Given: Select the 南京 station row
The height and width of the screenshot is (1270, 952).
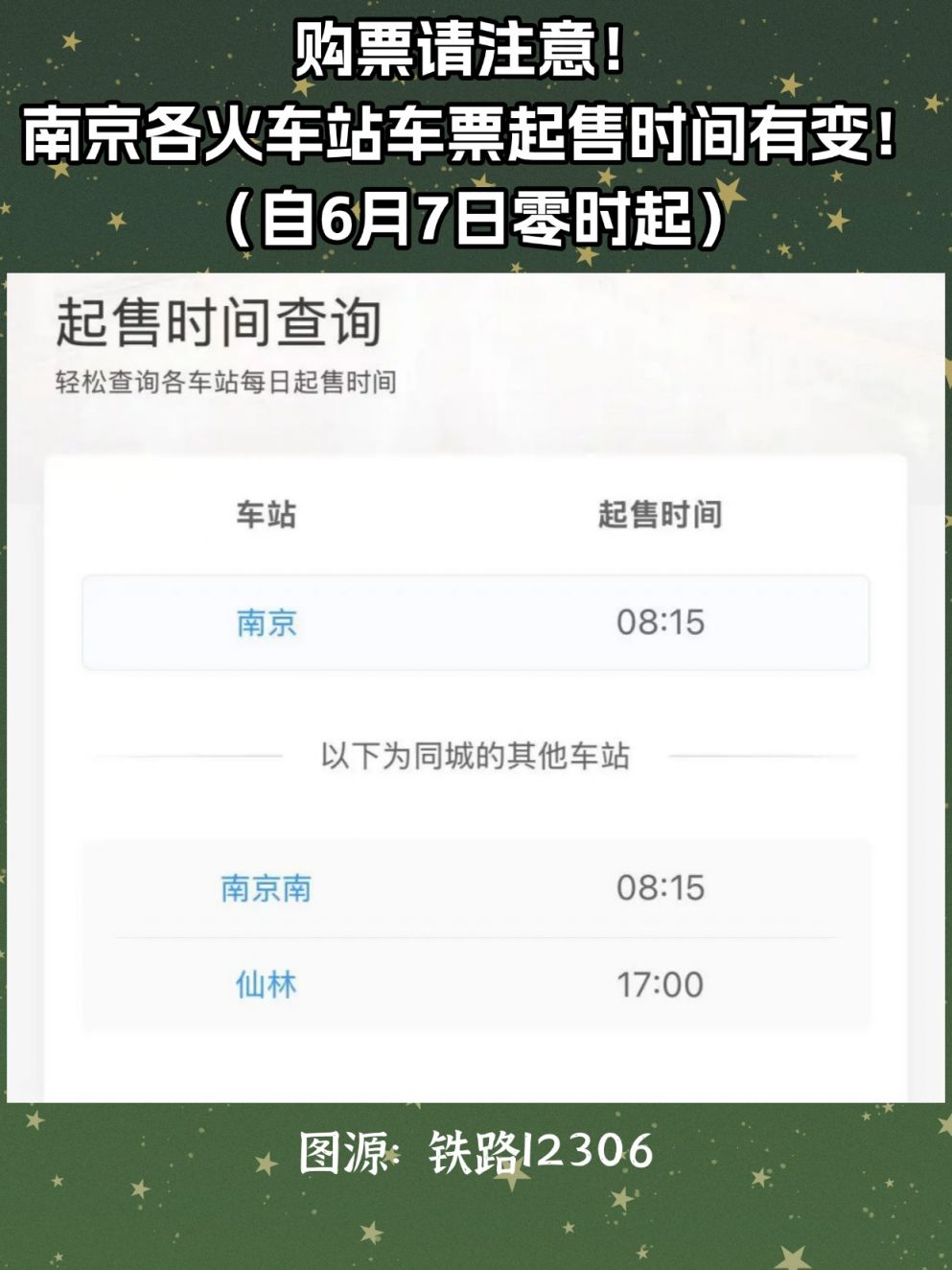Looking at the screenshot, I should tap(476, 623).
